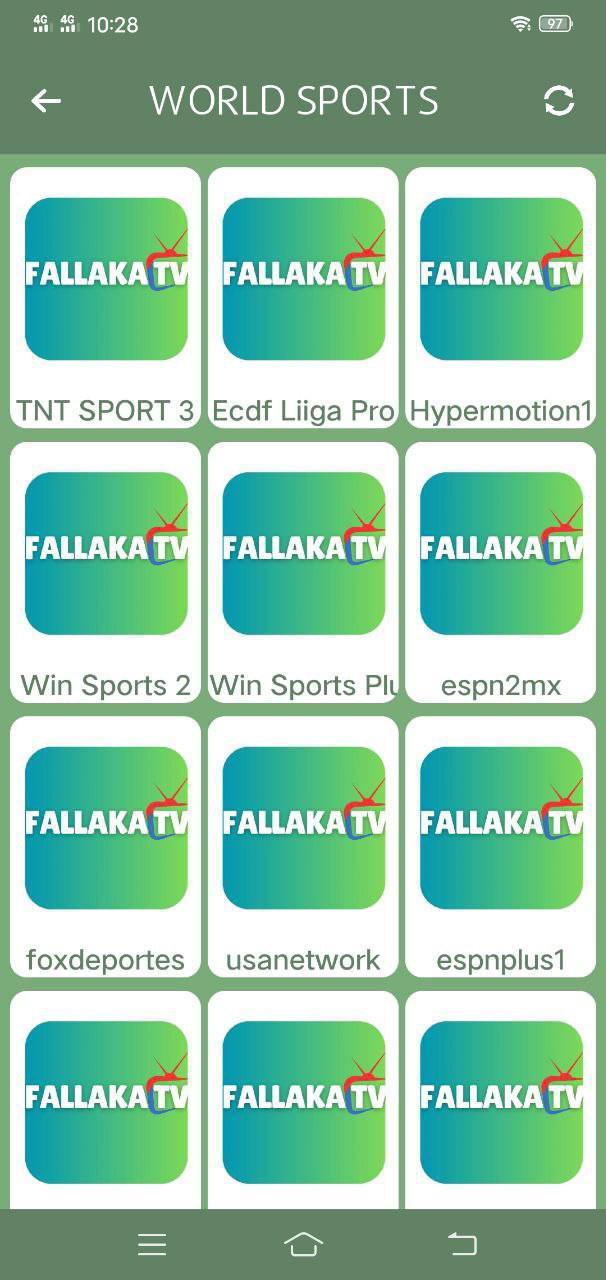This screenshot has height=1280, width=606.
Task: Select the espnplus1 channel tile
Action: (x=501, y=846)
